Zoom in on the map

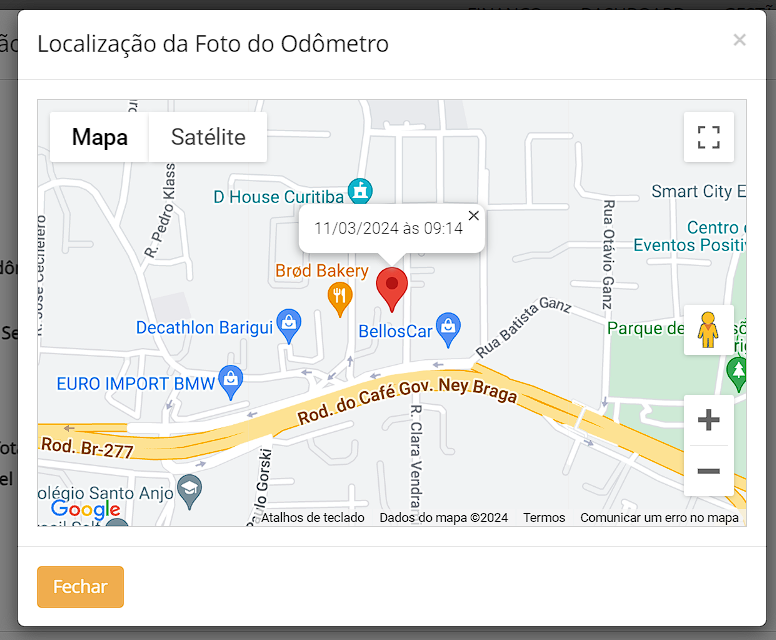708,420
